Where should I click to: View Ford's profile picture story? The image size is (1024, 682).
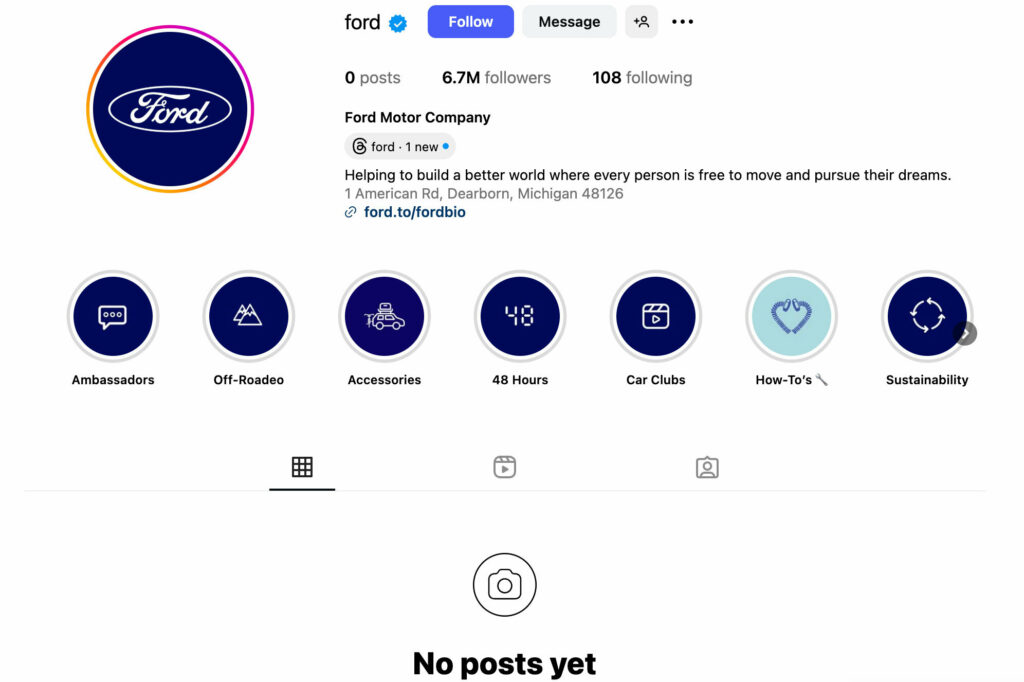click(x=170, y=108)
